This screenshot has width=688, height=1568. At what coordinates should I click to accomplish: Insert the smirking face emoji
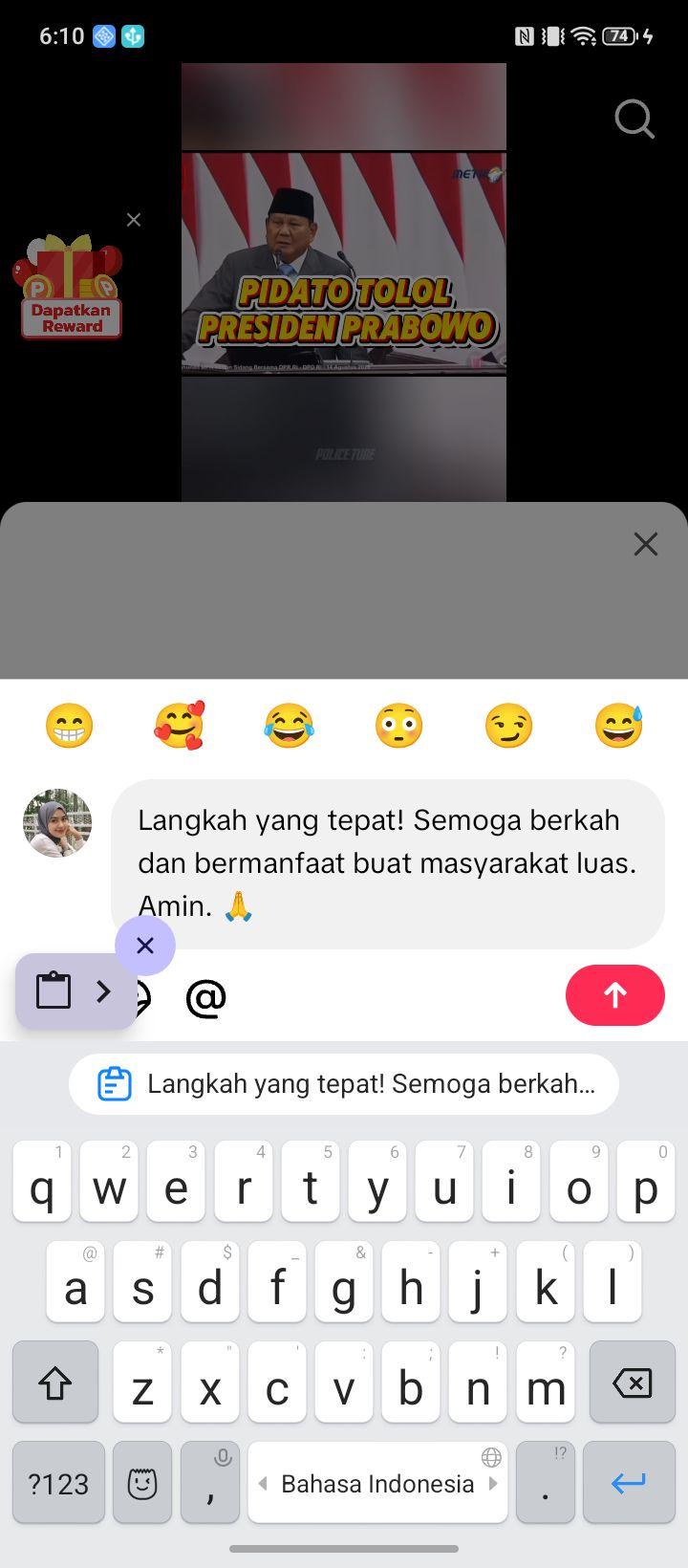click(x=508, y=726)
